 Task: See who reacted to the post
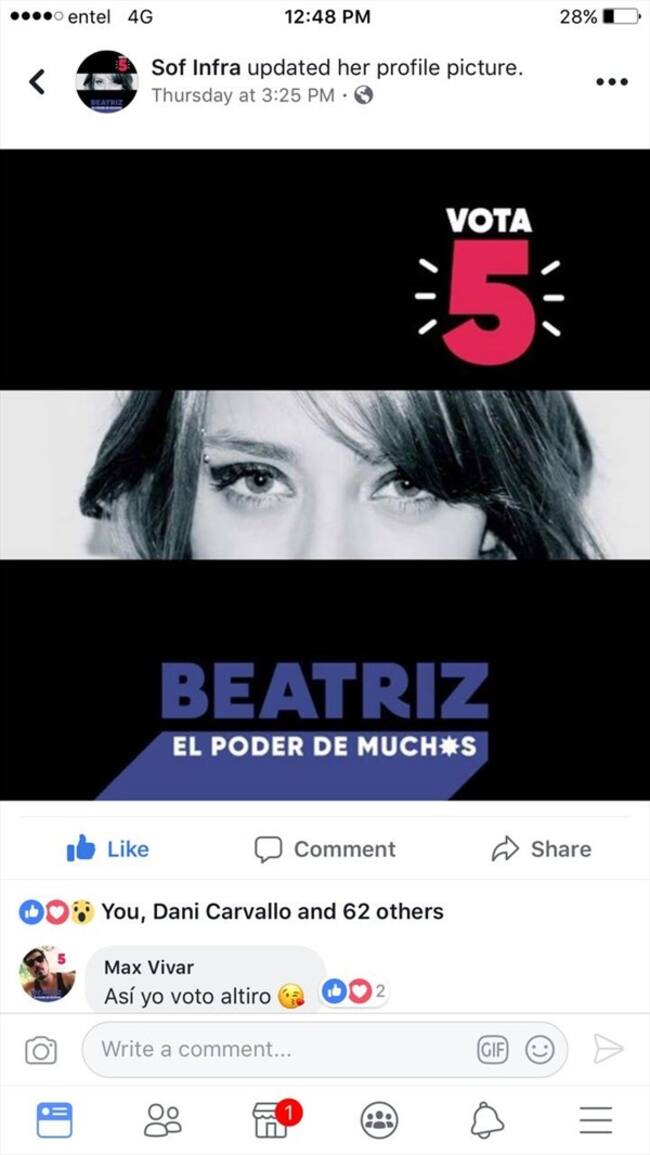click(x=230, y=911)
